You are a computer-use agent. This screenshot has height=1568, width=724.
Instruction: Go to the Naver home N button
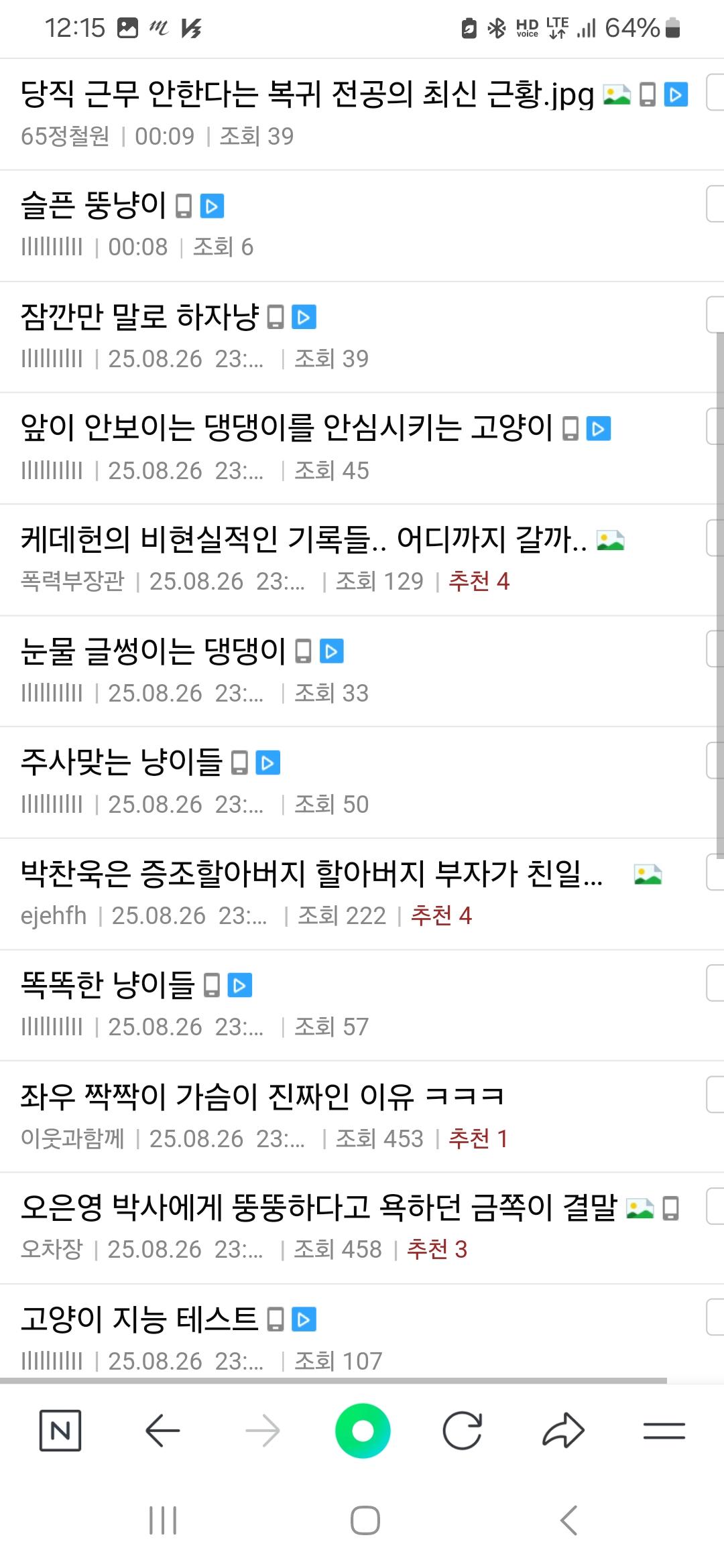pos(60,1431)
